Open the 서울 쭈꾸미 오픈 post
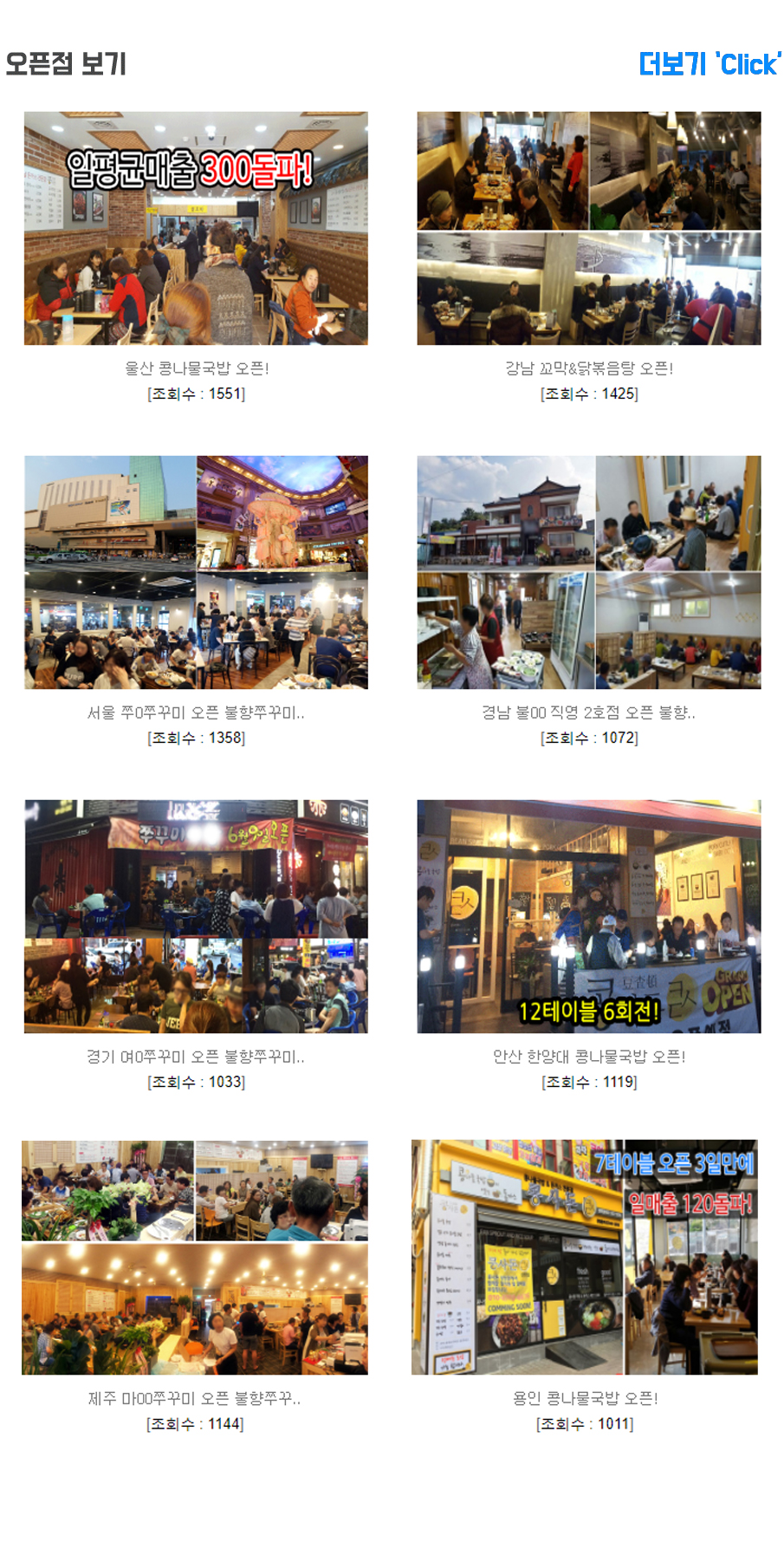Viewport: 784px width, 1542px height. click(196, 712)
